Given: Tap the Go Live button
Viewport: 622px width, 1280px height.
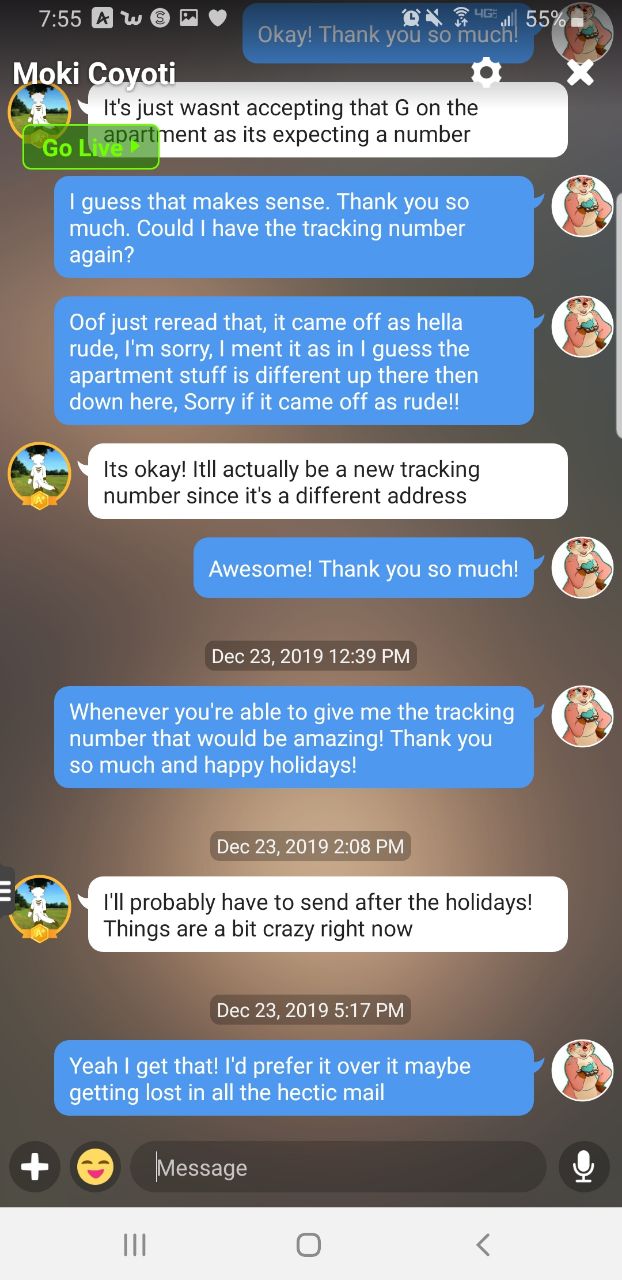Looking at the screenshot, I should click(x=91, y=148).
